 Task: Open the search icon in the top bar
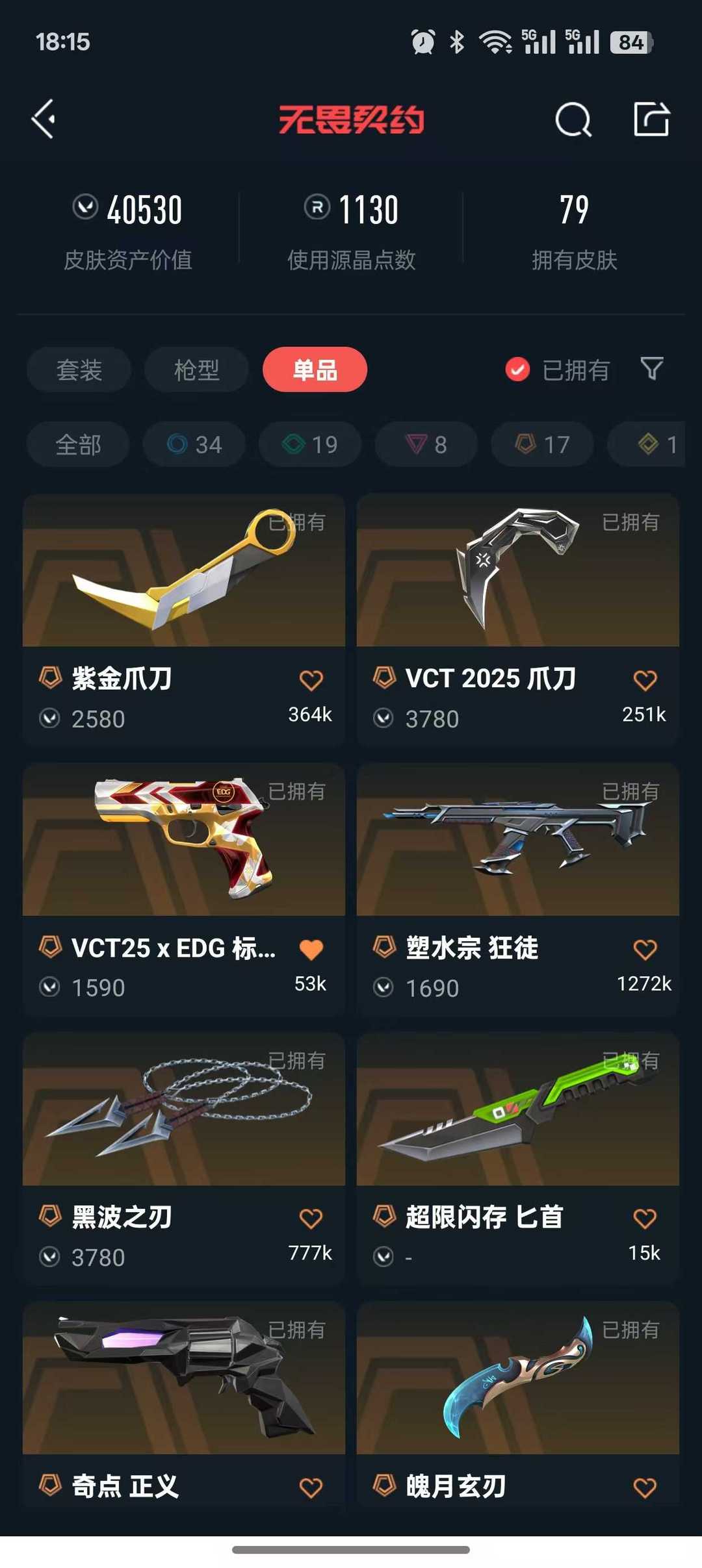pos(572,120)
